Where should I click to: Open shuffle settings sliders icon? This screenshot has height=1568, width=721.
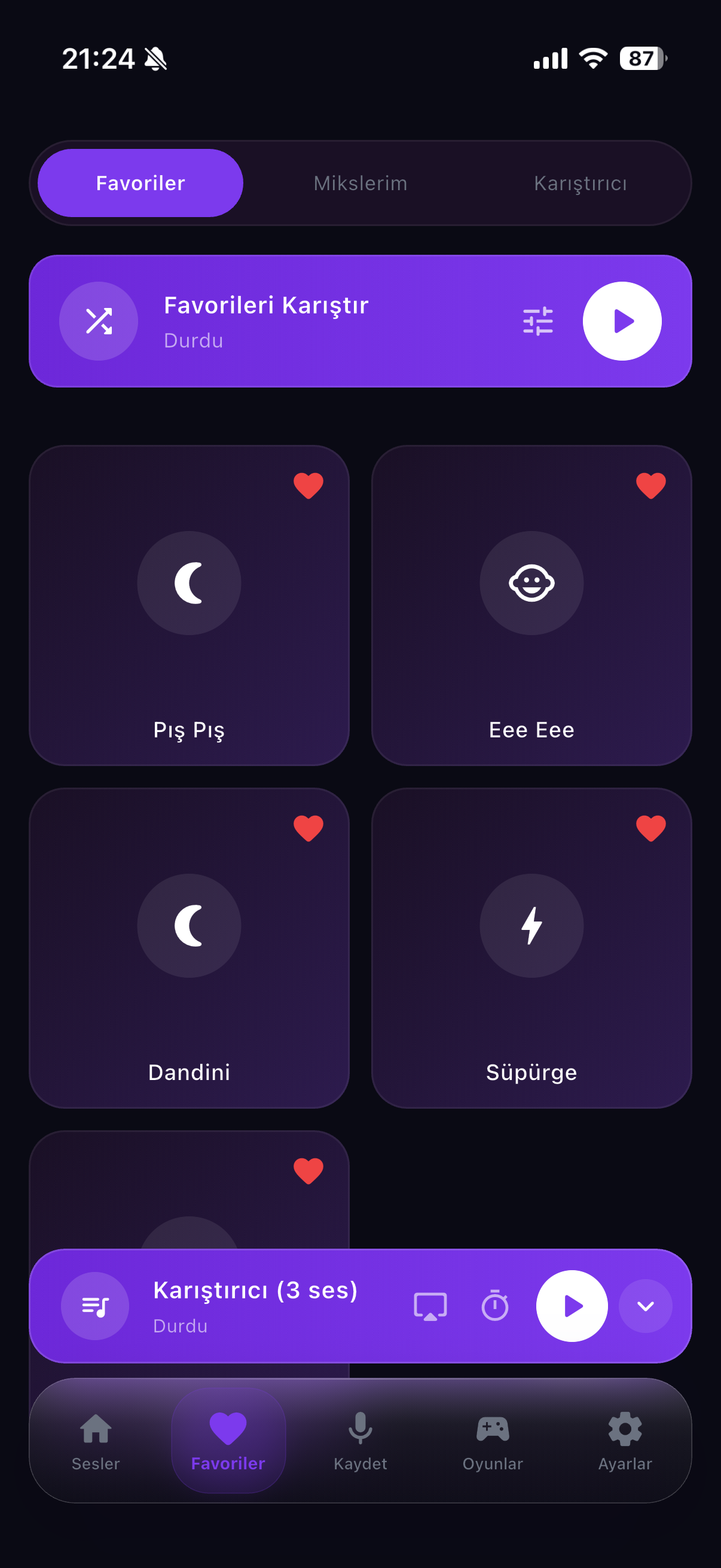pos(538,321)
